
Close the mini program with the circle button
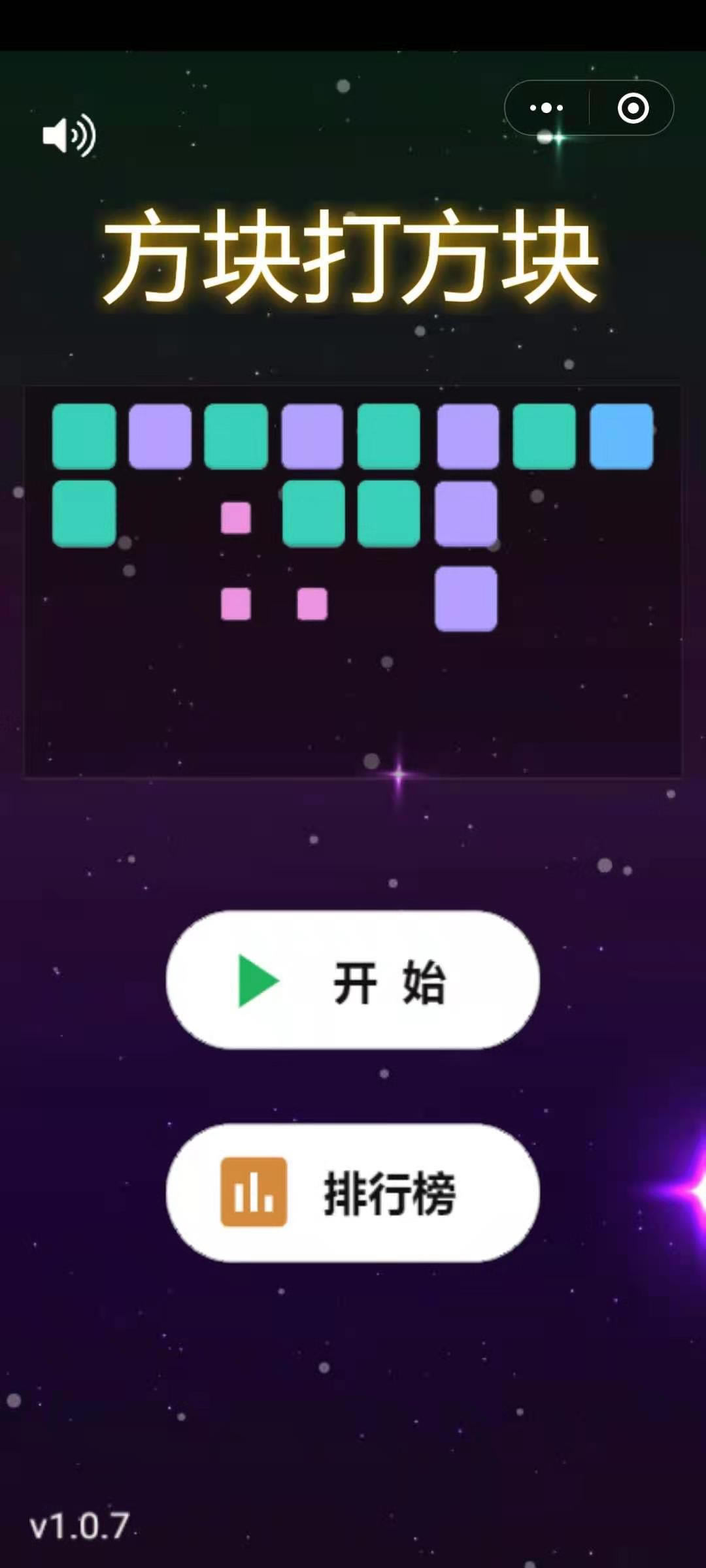tap(633, 108)
